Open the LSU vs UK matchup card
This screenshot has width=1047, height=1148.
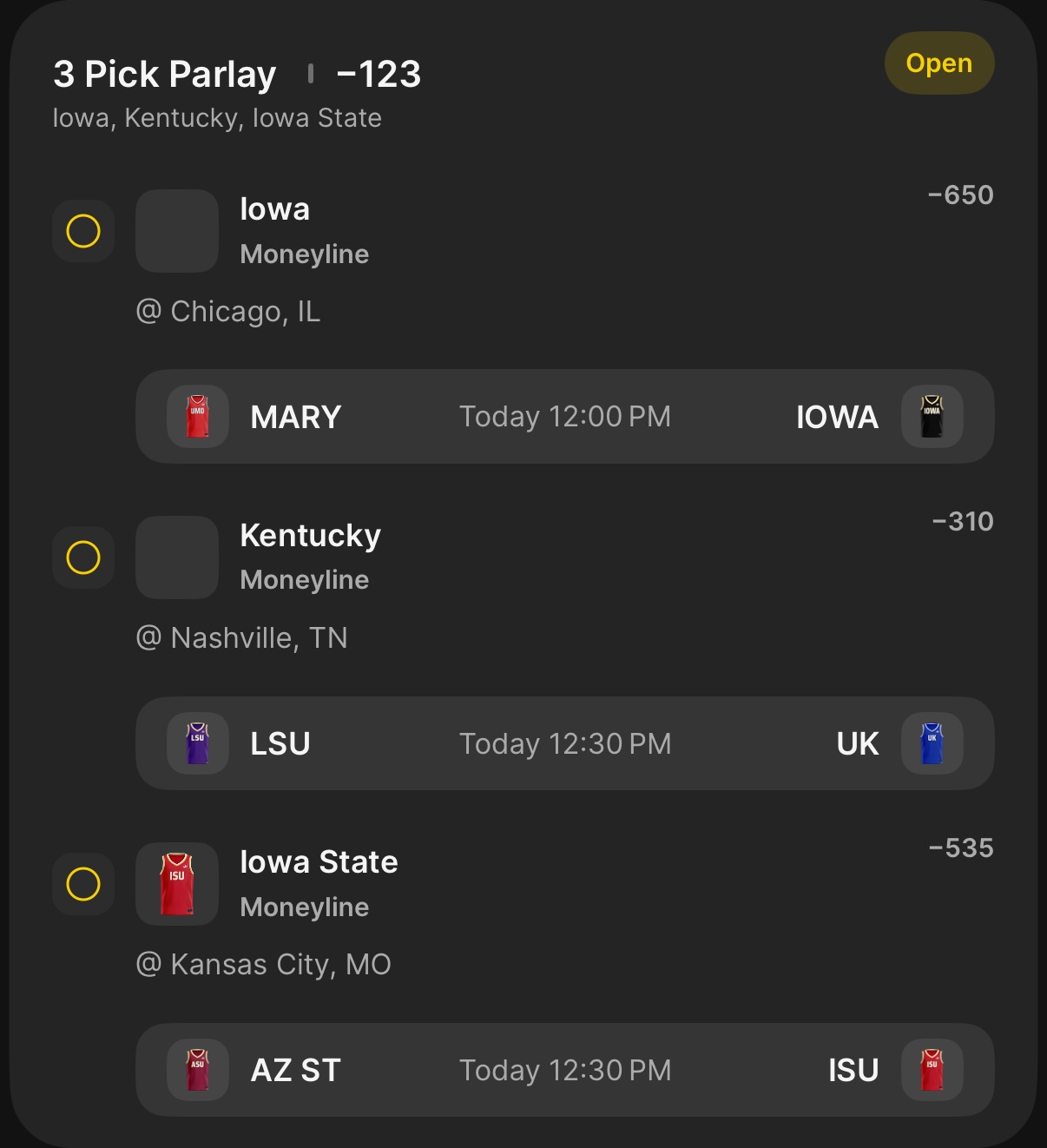click(x=564, y=743)
